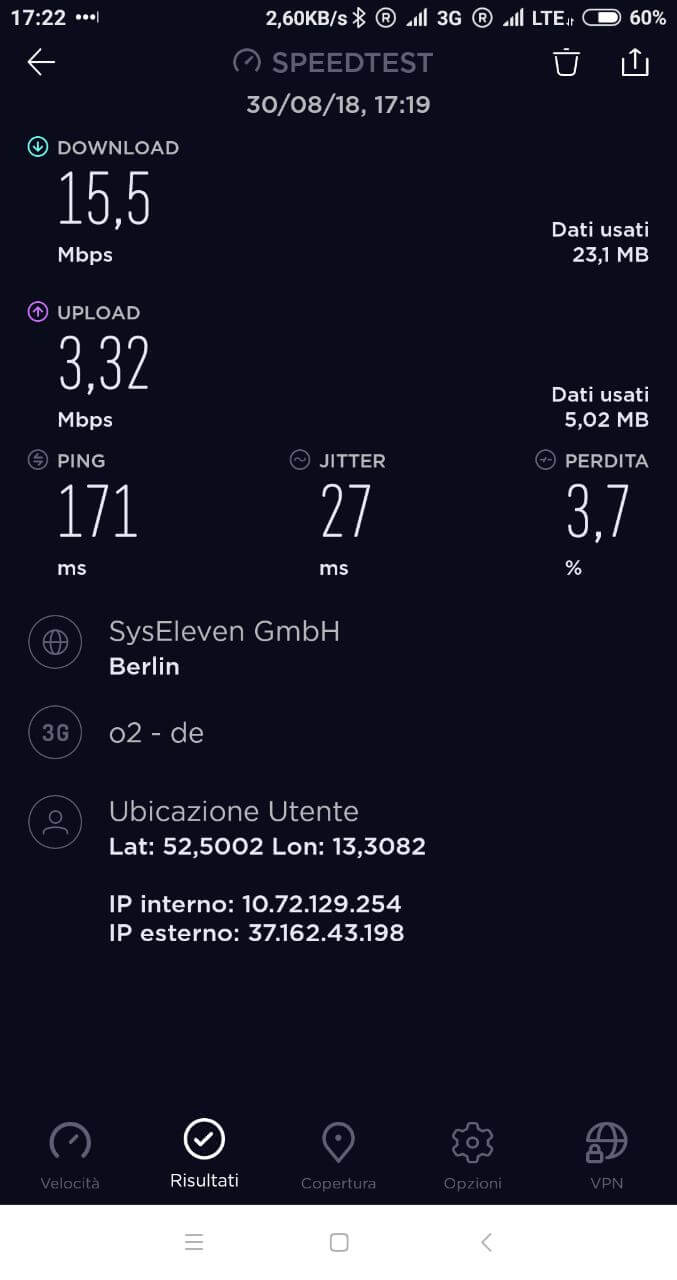Open the Copertura tab
The width and height of the screenshot is (677, 1280).
pos(338,1156)
